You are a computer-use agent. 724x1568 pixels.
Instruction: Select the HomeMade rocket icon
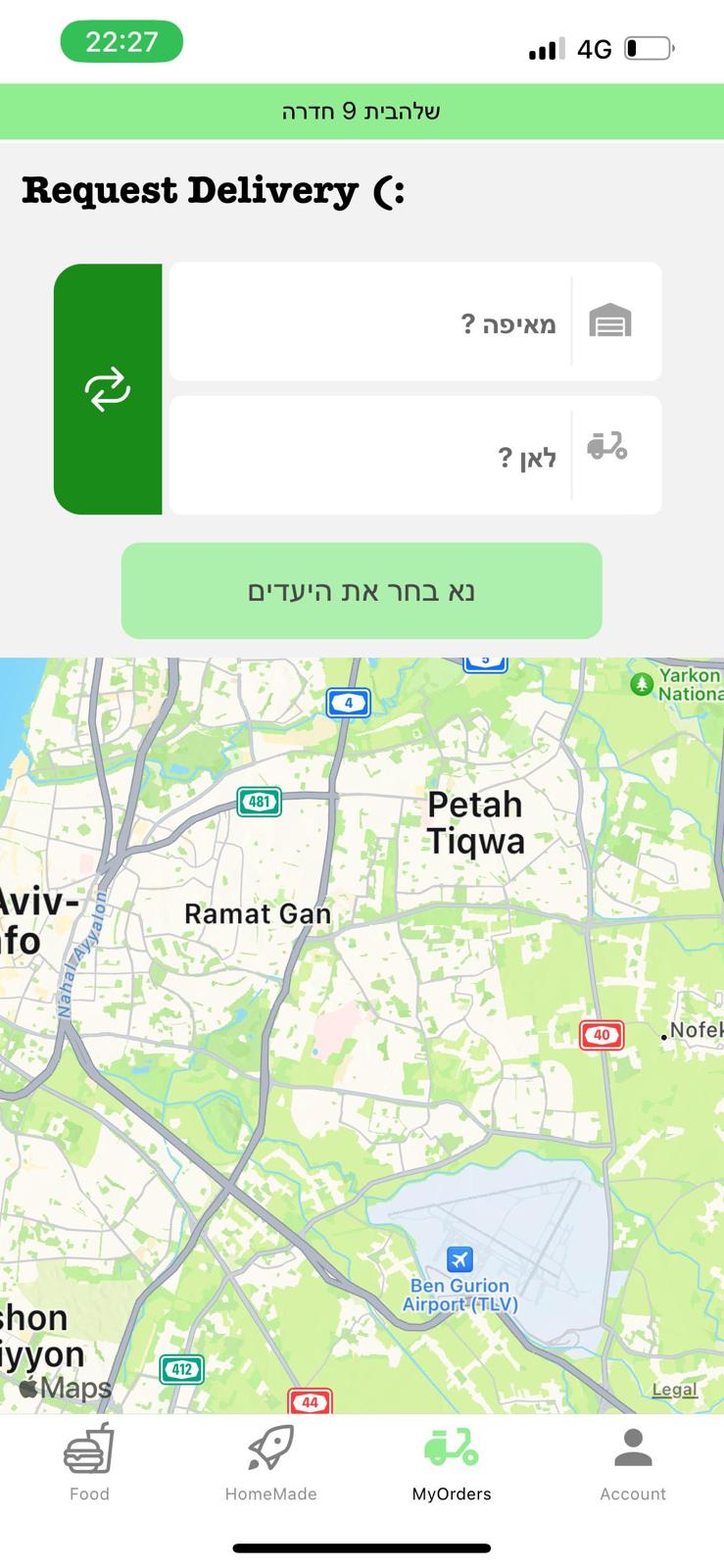270,1447
